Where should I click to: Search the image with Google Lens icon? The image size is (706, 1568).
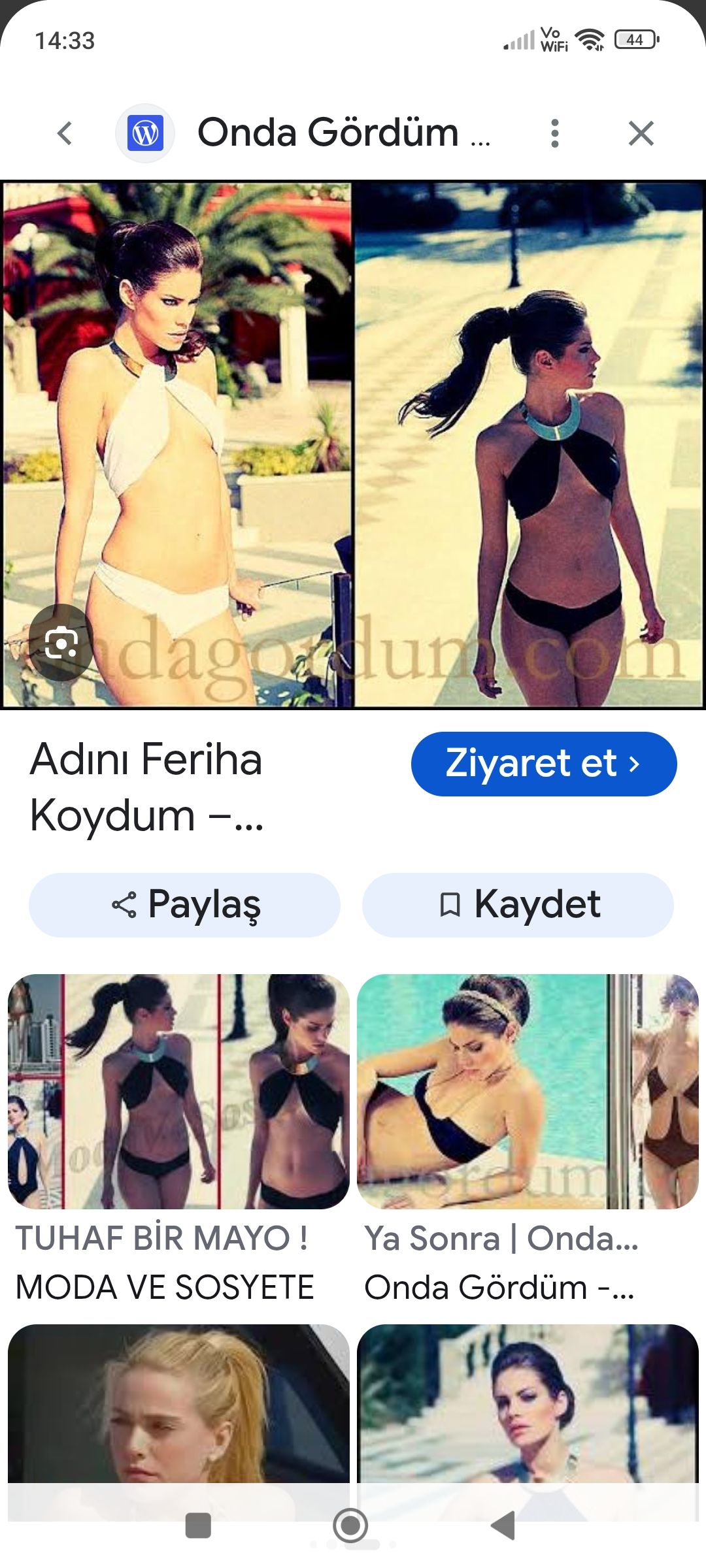[x=61, y=644]
